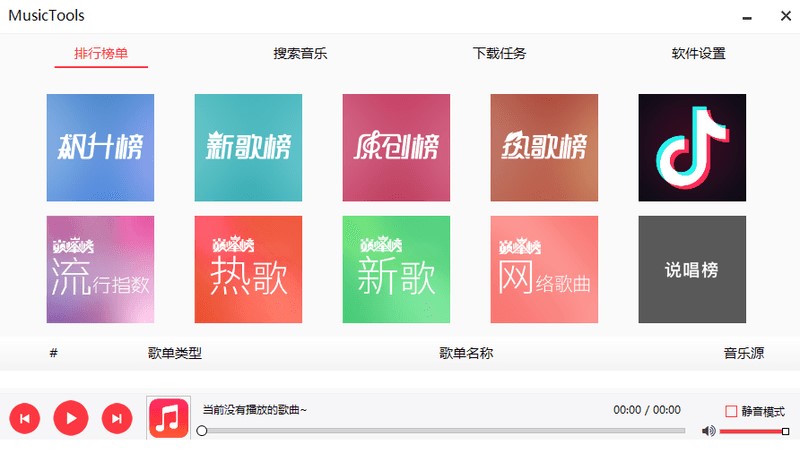800x453 pixels.
Task: Open the 下载任务 tab
Action: point(499,54)
